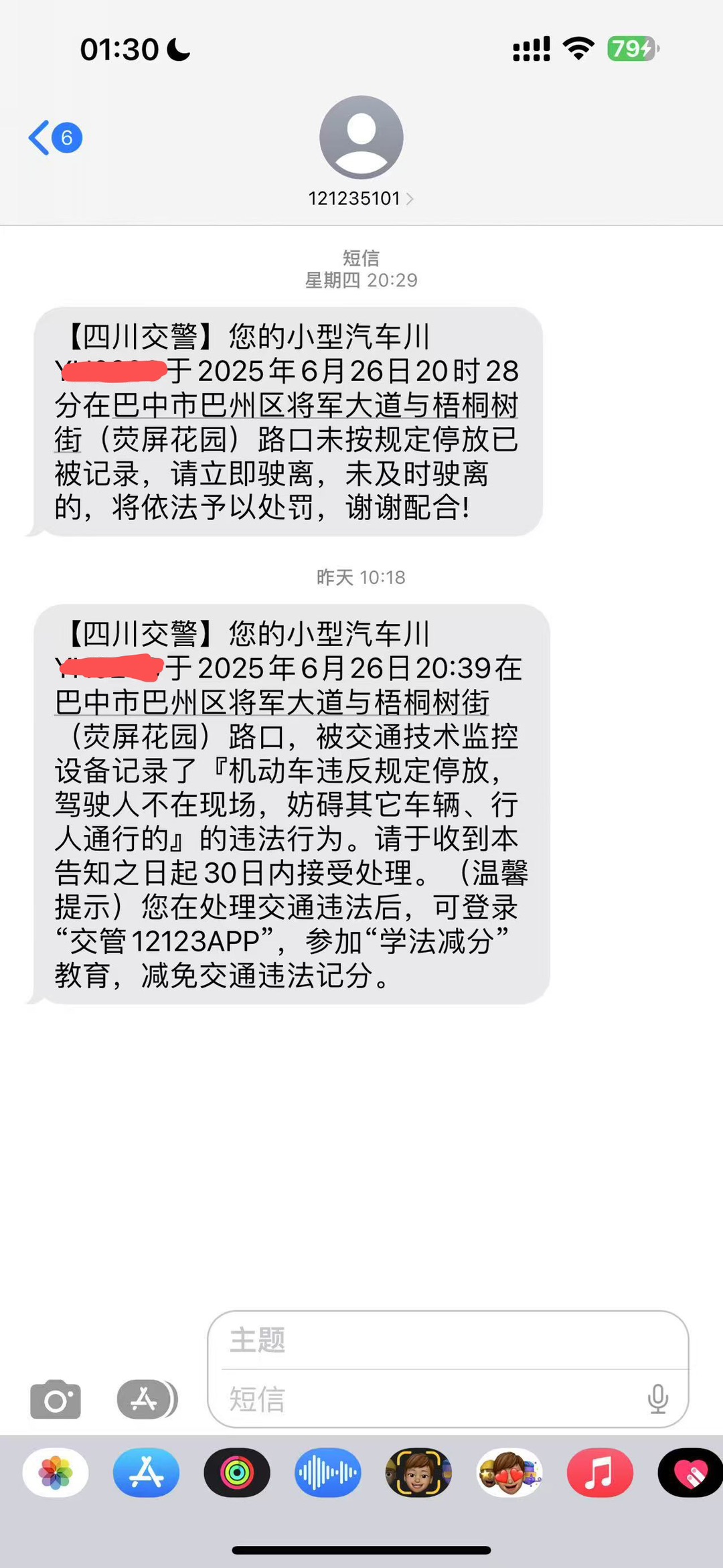Tap the 主题 subject field
Screen dimensions: 723x1568
click(x=447, y=1340)
